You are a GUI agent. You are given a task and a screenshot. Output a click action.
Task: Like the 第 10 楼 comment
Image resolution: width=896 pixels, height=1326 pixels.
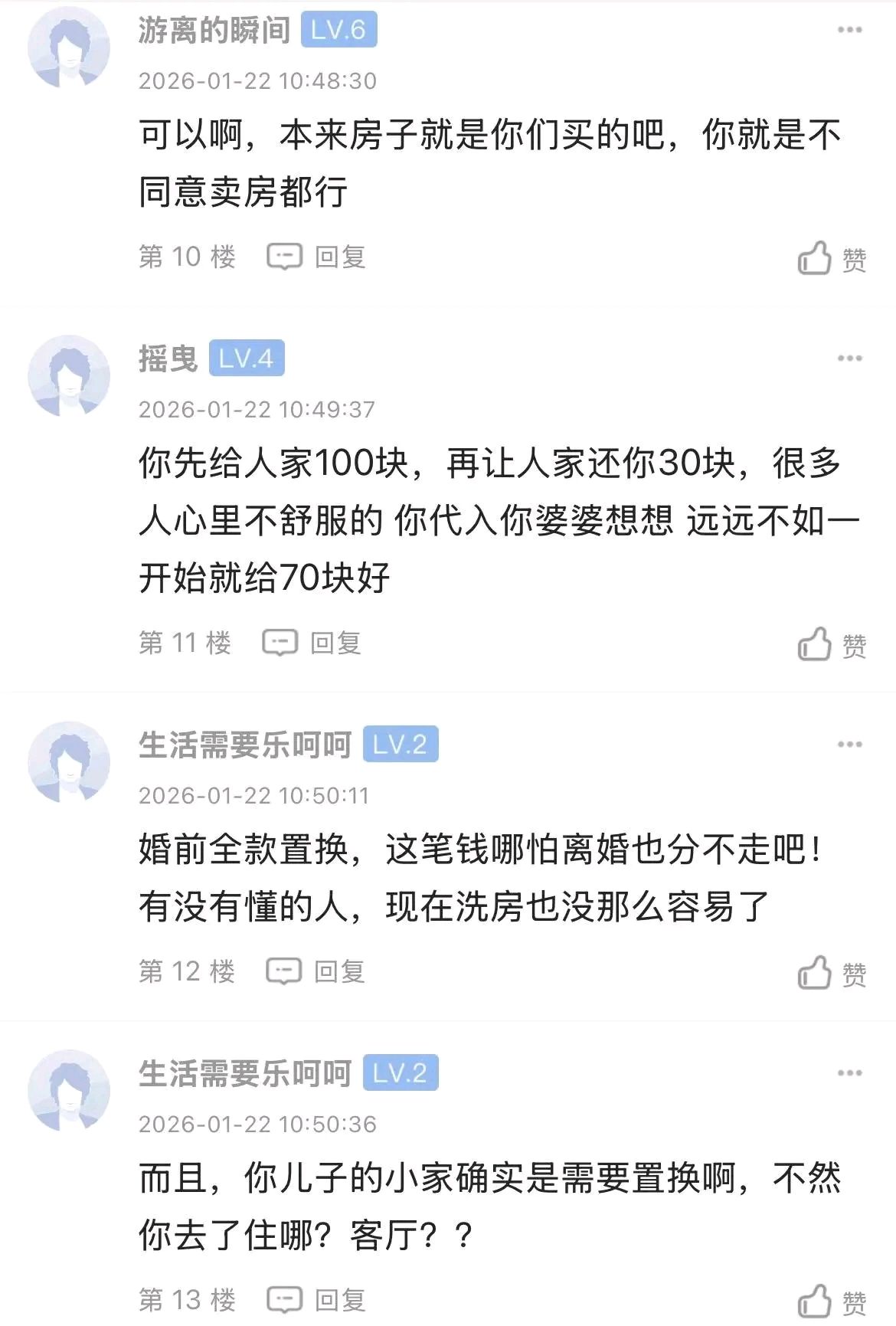pos(831,259)
